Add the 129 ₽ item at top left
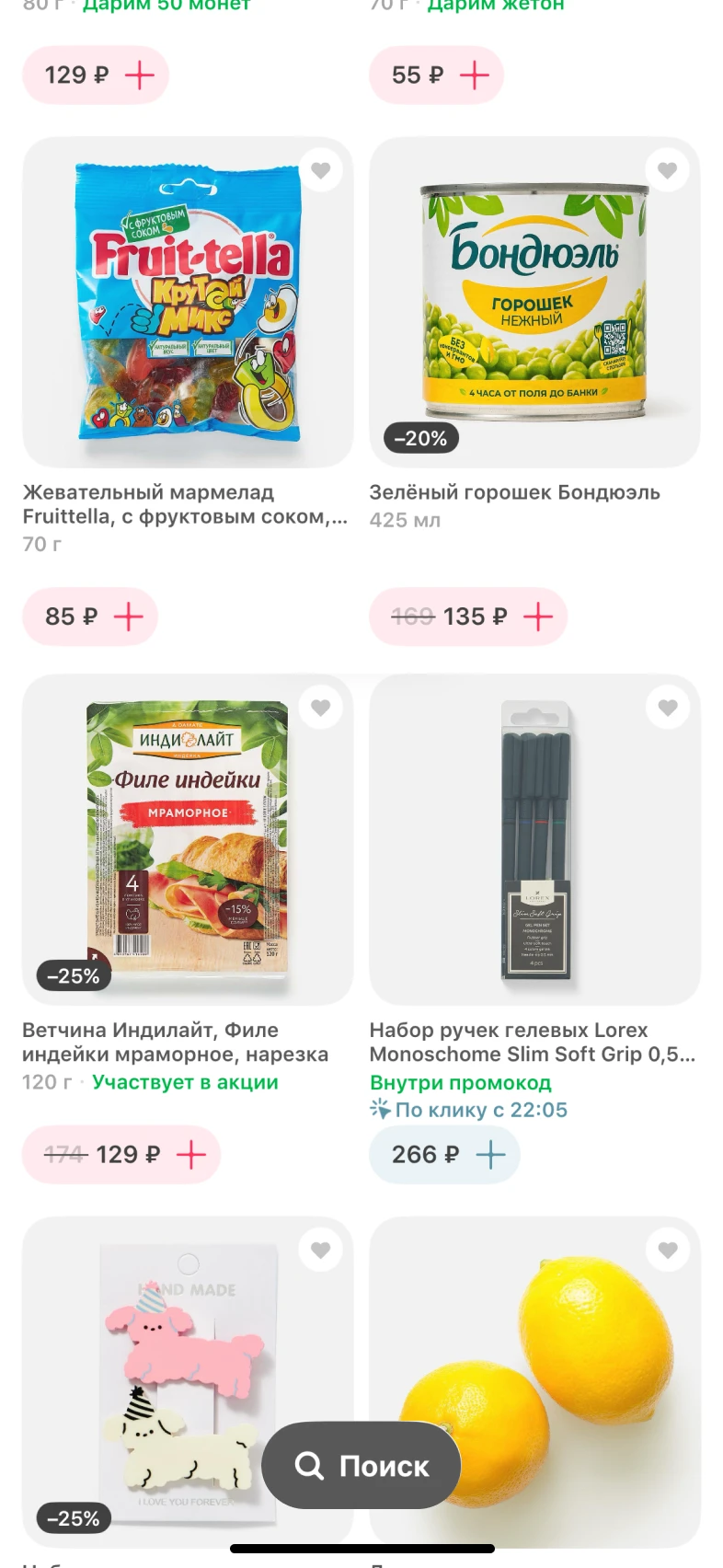Screen dimensions: 723x1568 click(139, 75)
